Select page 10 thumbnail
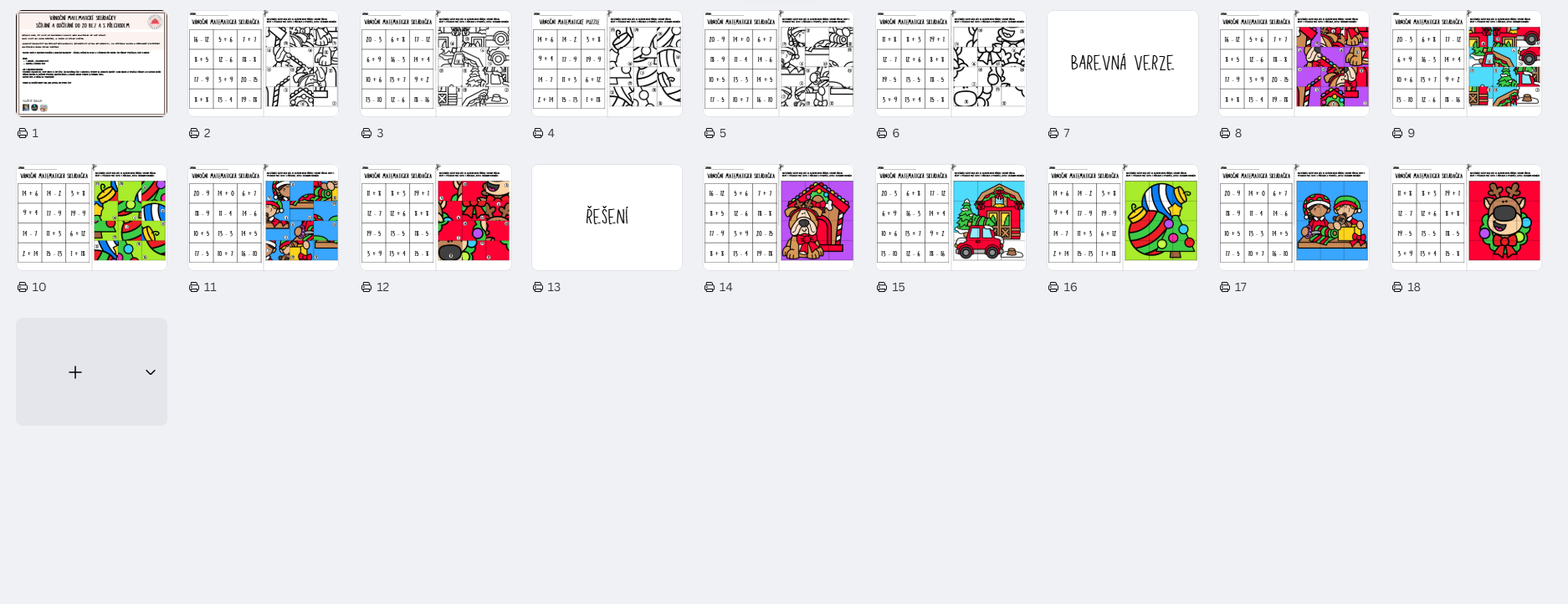The width and height of the screenshot is (1568, 604). point(92,218)
